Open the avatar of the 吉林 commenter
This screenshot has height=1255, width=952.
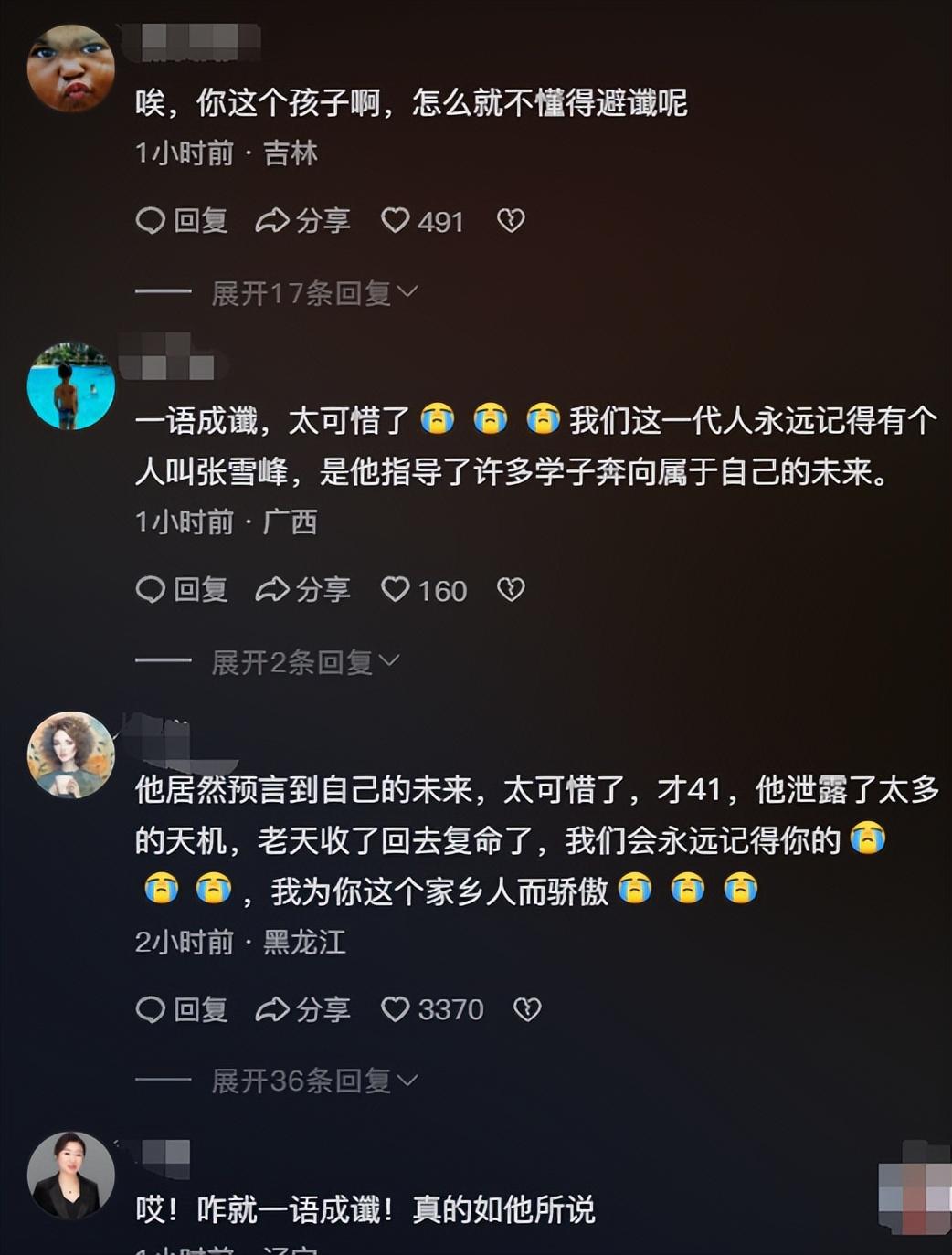(71, 69)
